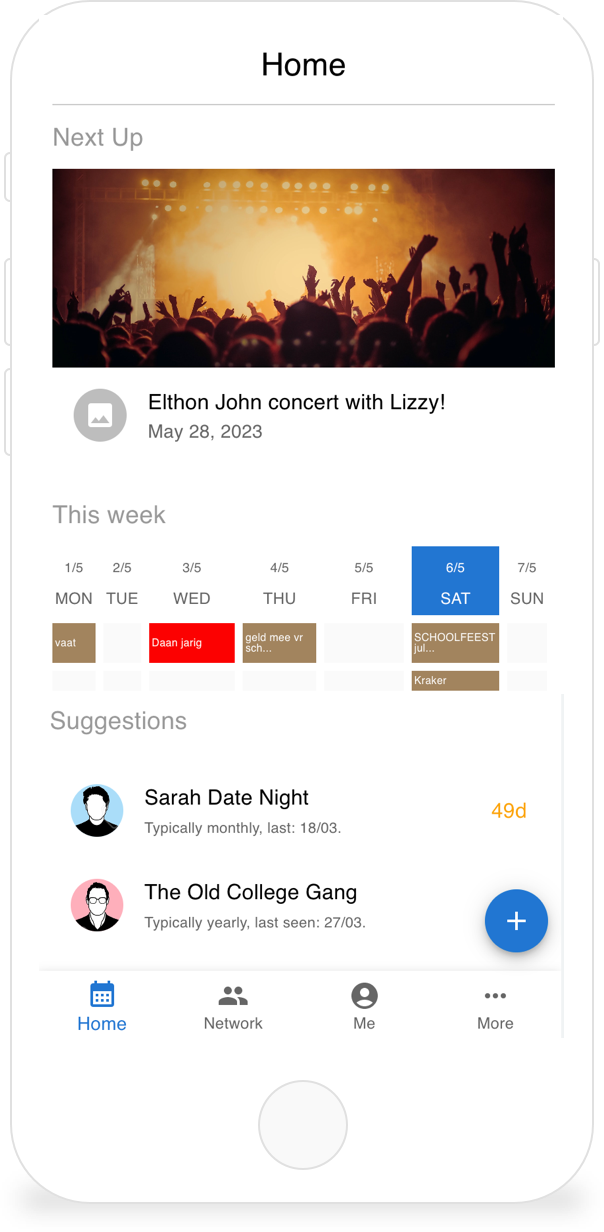Open the concert crowd photo card
The image size is (604, 1232).
click(303, 267)
